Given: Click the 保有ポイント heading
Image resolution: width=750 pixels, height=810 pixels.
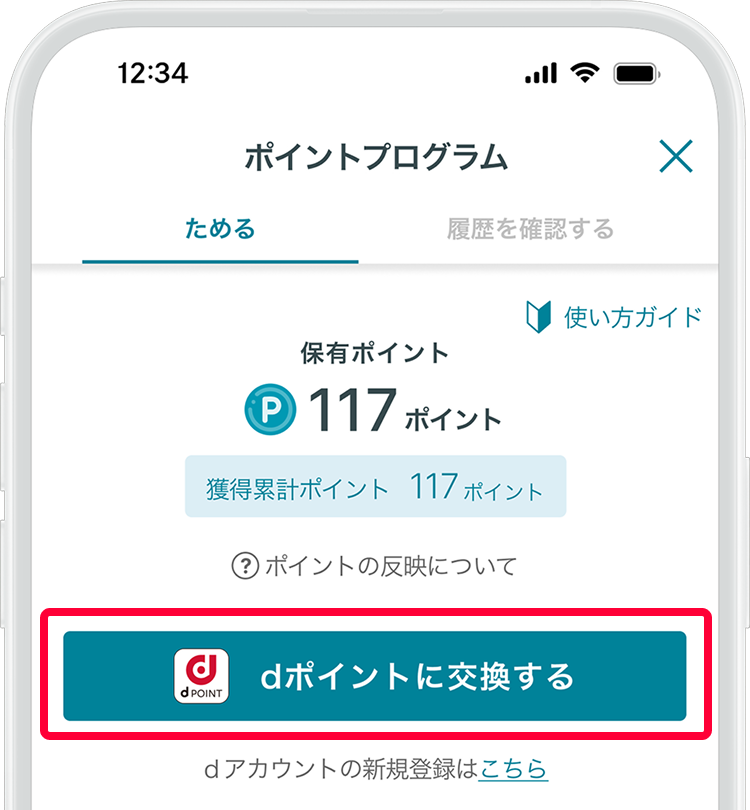Looking at the screenshot, I should [375, 352].
